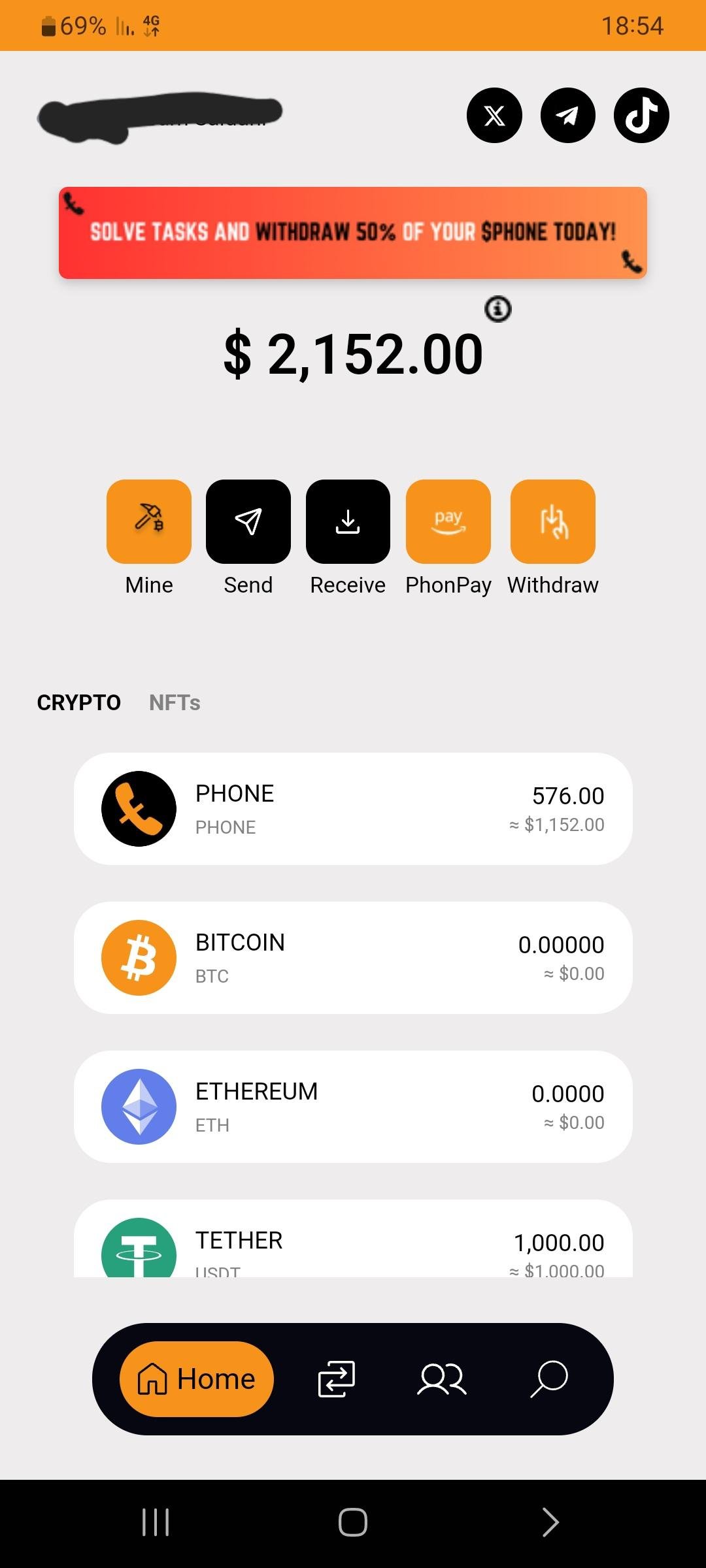
Task: Open the solve tasks withdraw banner
Action: pos(353,233)
